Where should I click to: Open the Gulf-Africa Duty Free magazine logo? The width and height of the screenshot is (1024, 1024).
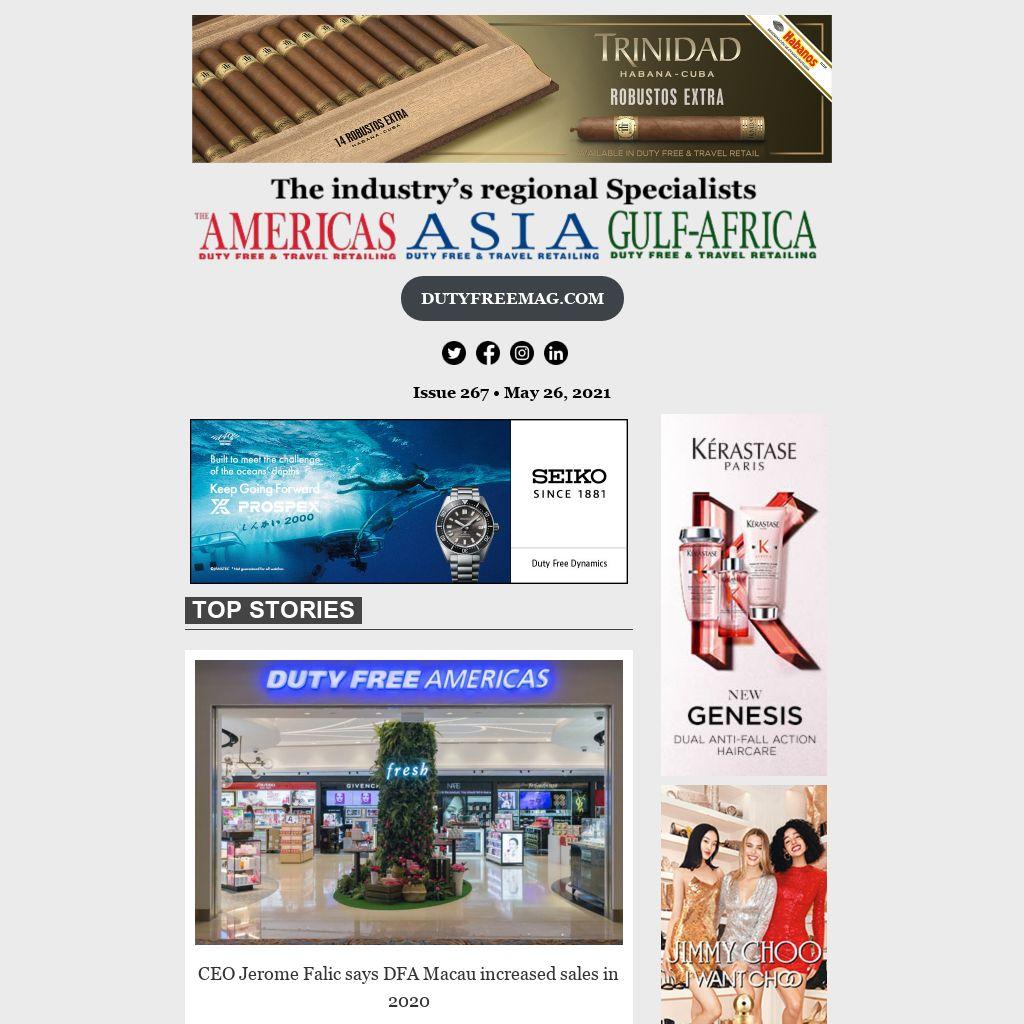tap(712, 236)
